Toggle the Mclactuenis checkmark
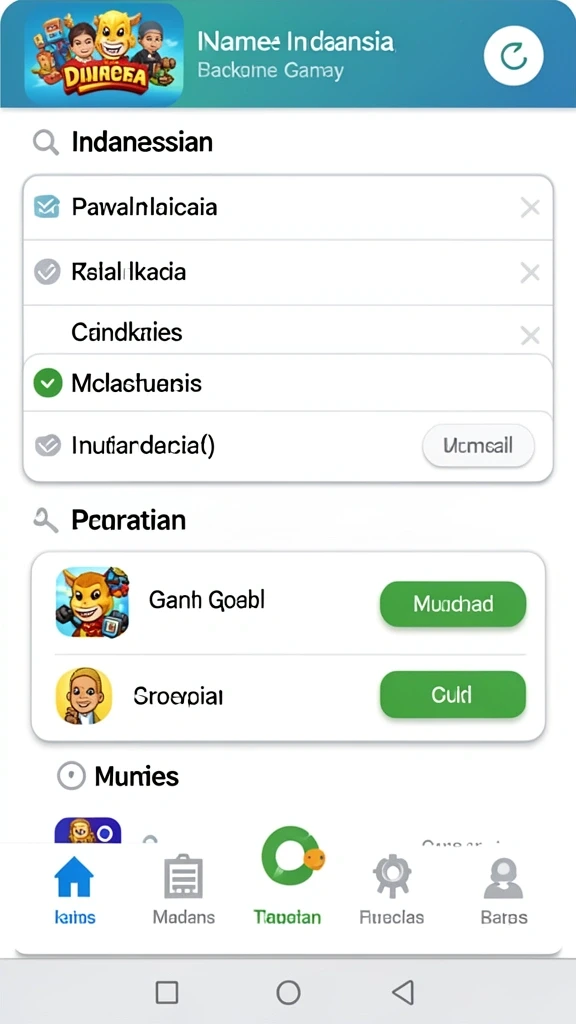Screen dimensions: 576x1024 point(47,383)
